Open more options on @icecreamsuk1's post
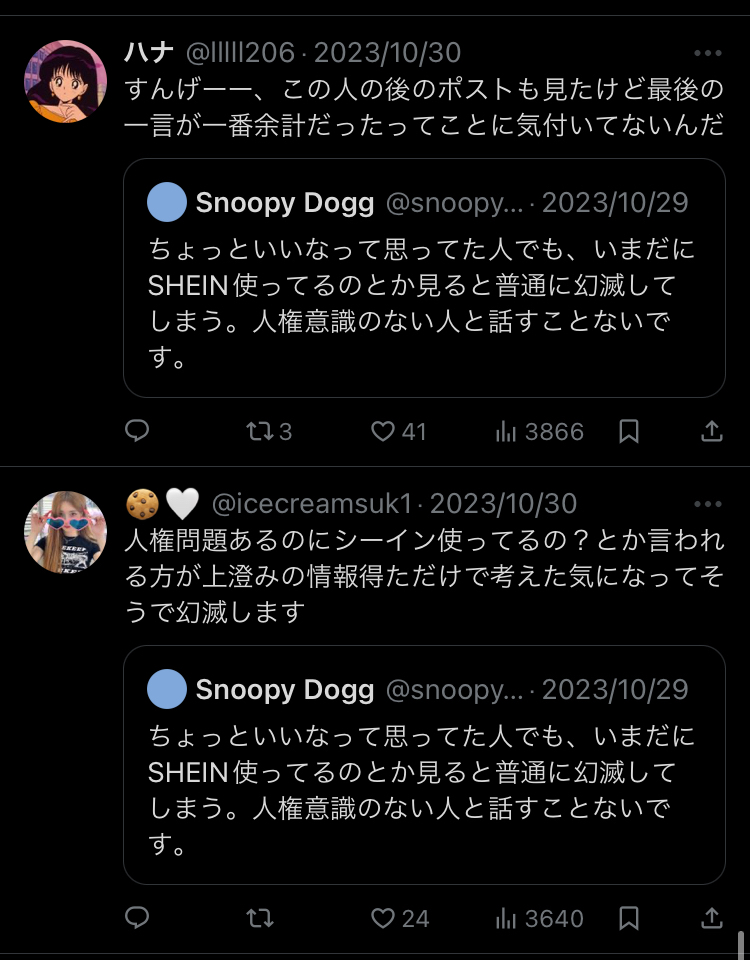750x960 pixels. (707, 504)
